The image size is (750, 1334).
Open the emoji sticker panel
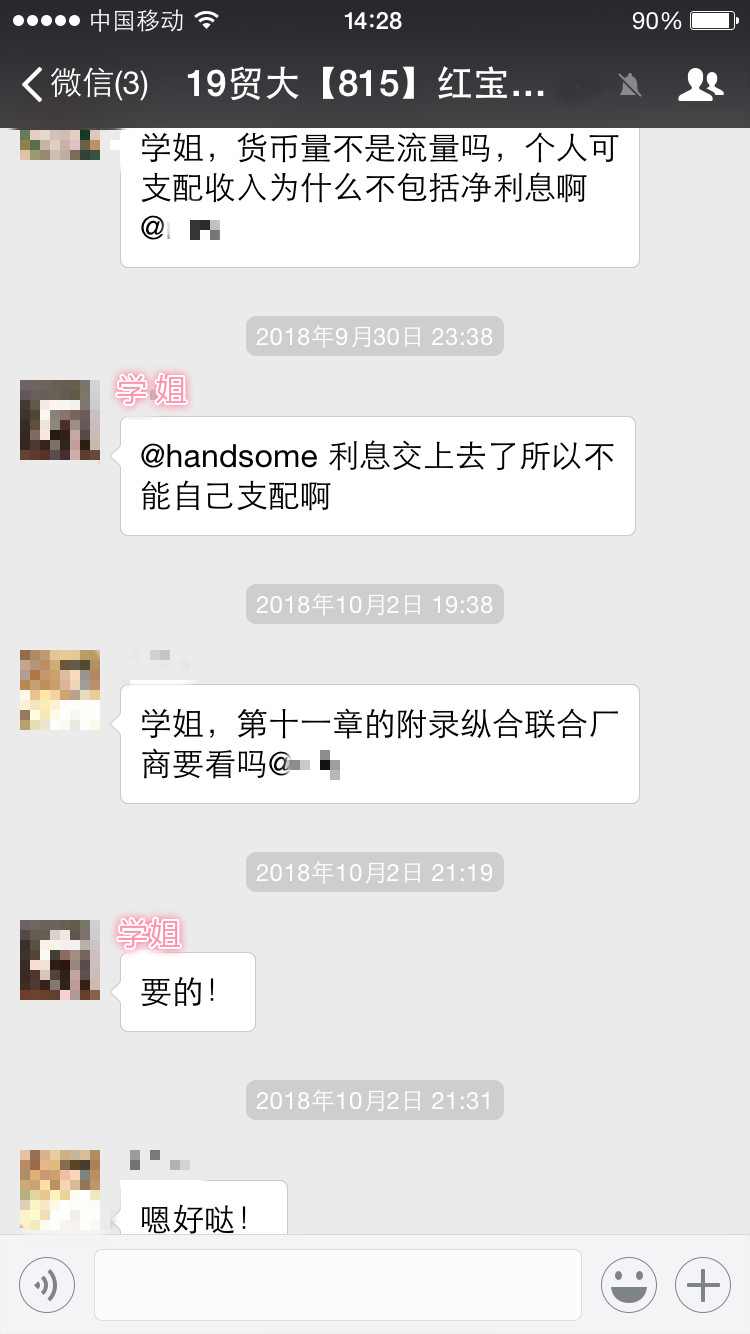[629, 1285]
